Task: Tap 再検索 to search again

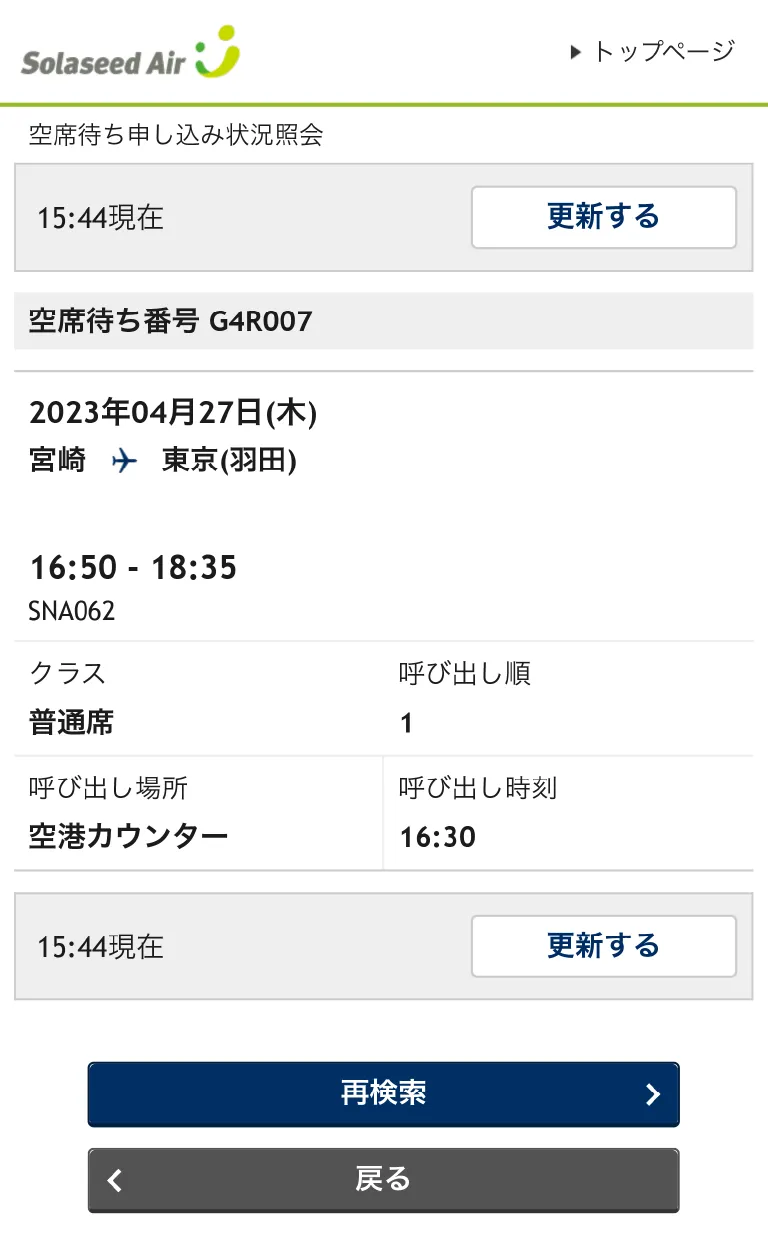Action: click(383, 1093)
